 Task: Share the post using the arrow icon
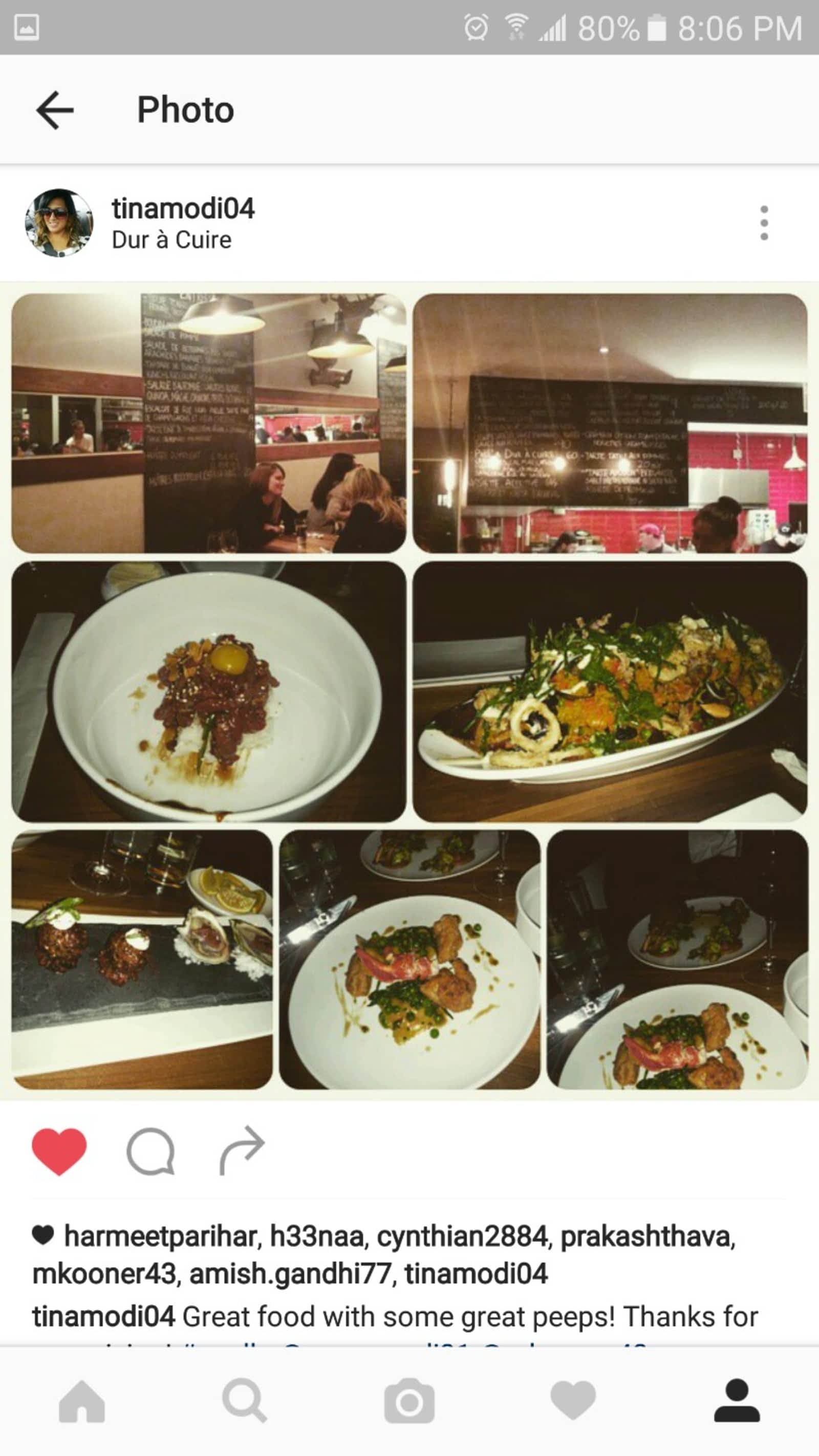(242, 1150)
